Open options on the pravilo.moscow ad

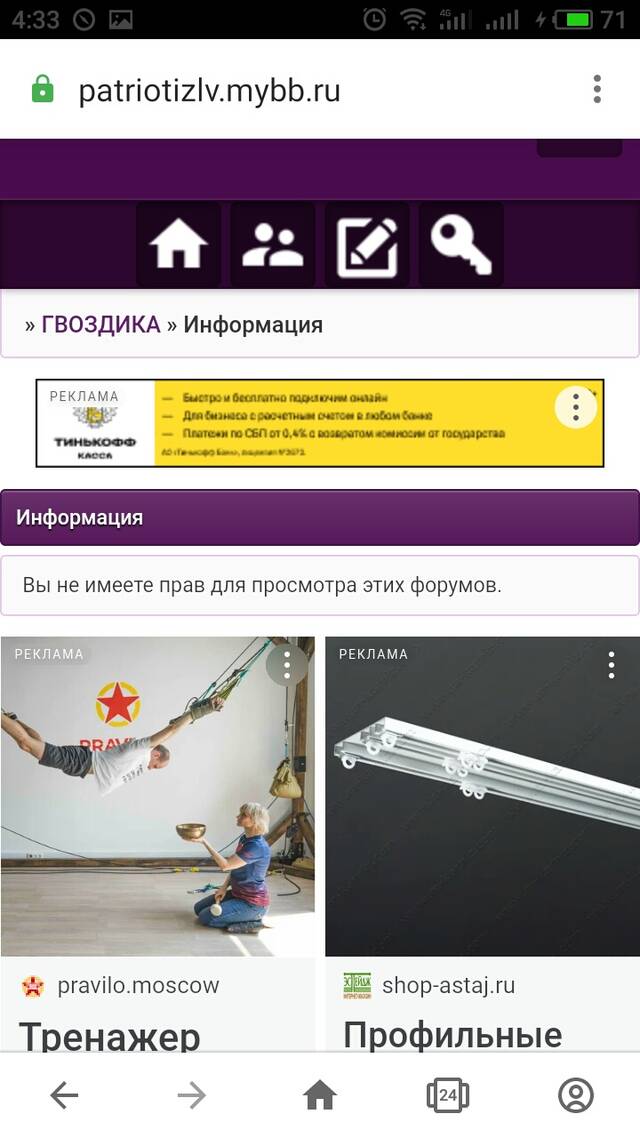[287, 665]
